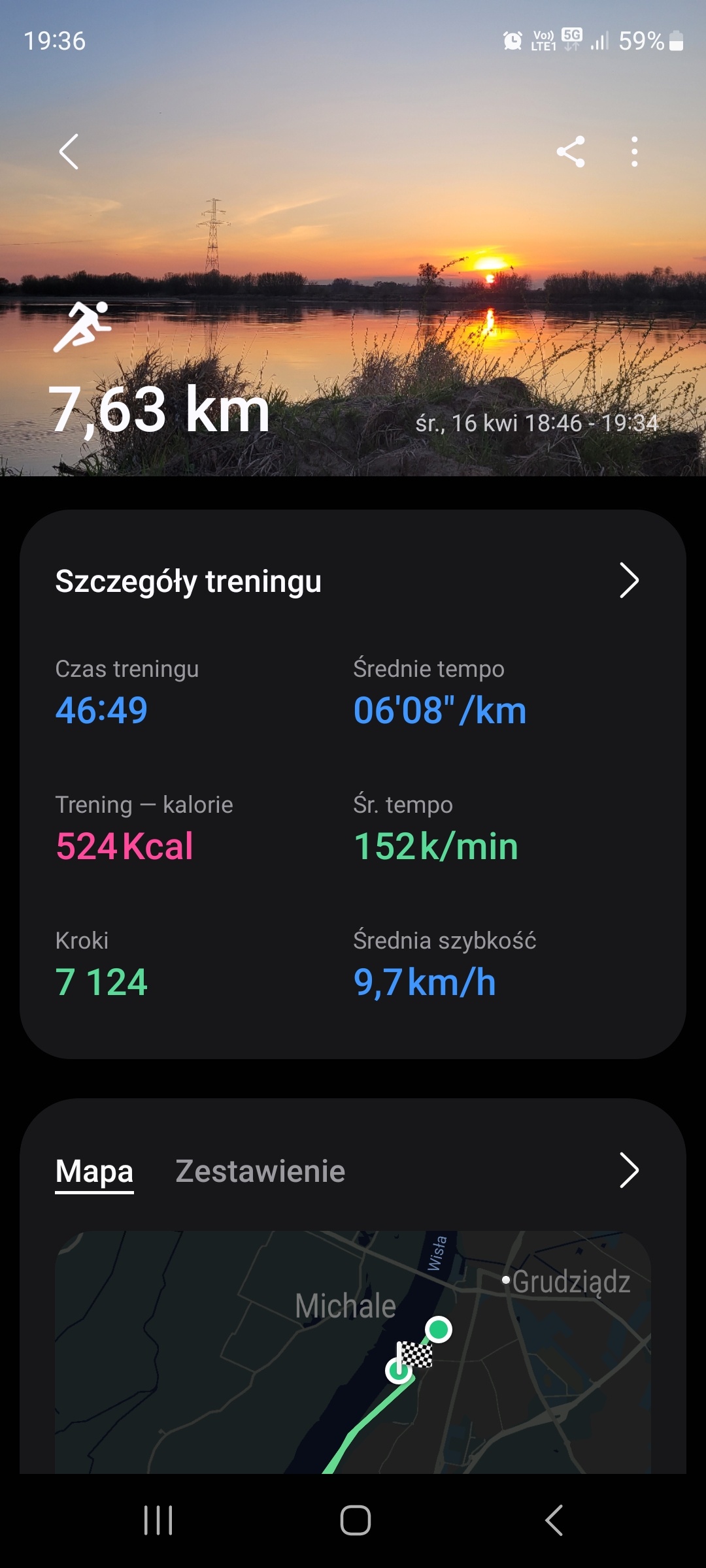Open the three-dot overflow menu
This screenshot has height=1568, width=706.
point(634,152)
